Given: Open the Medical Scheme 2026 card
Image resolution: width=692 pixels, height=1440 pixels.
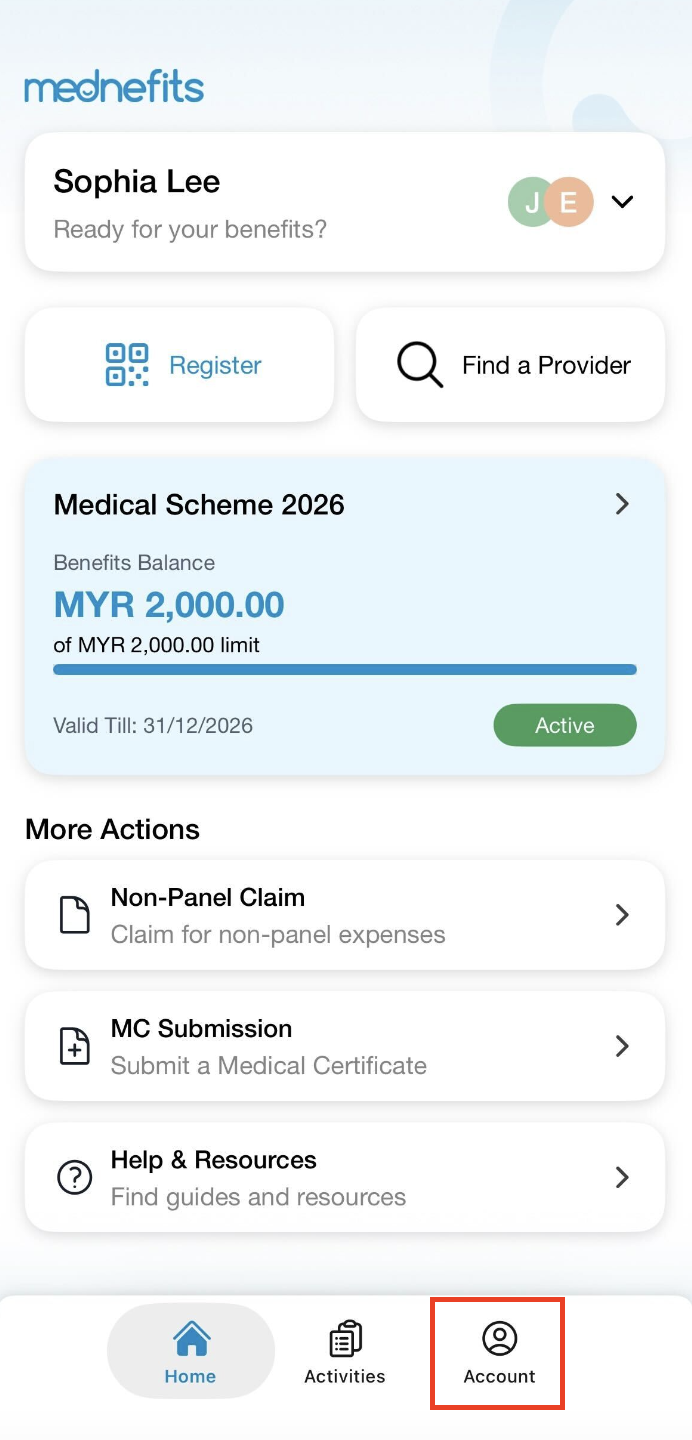Looking at the screenshot, I should click(x=344, y=505).
